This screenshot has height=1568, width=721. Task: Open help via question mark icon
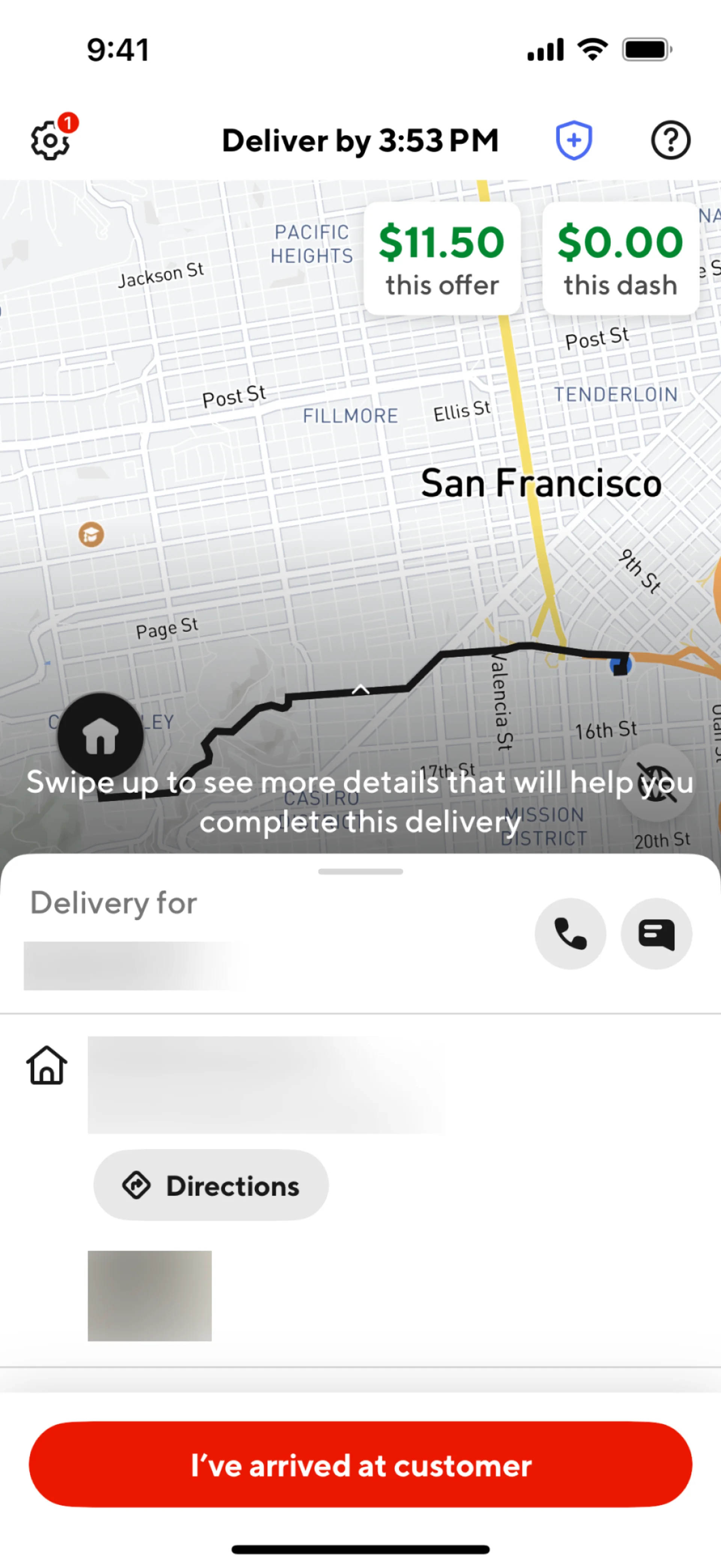(x=670, y=140)
